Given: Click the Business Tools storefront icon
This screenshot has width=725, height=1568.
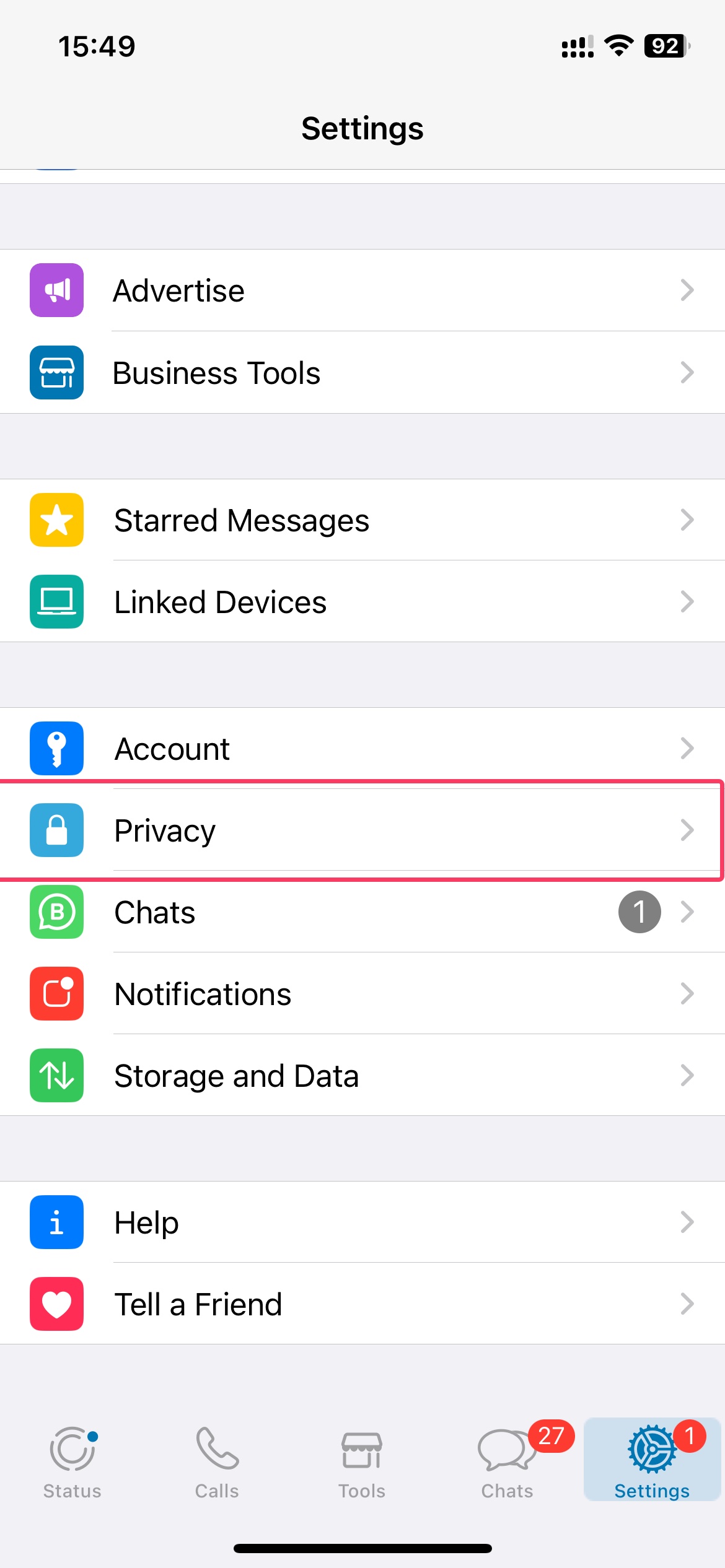Looking at the screenshot, I should pyautogui.click(x=56, y=372).
